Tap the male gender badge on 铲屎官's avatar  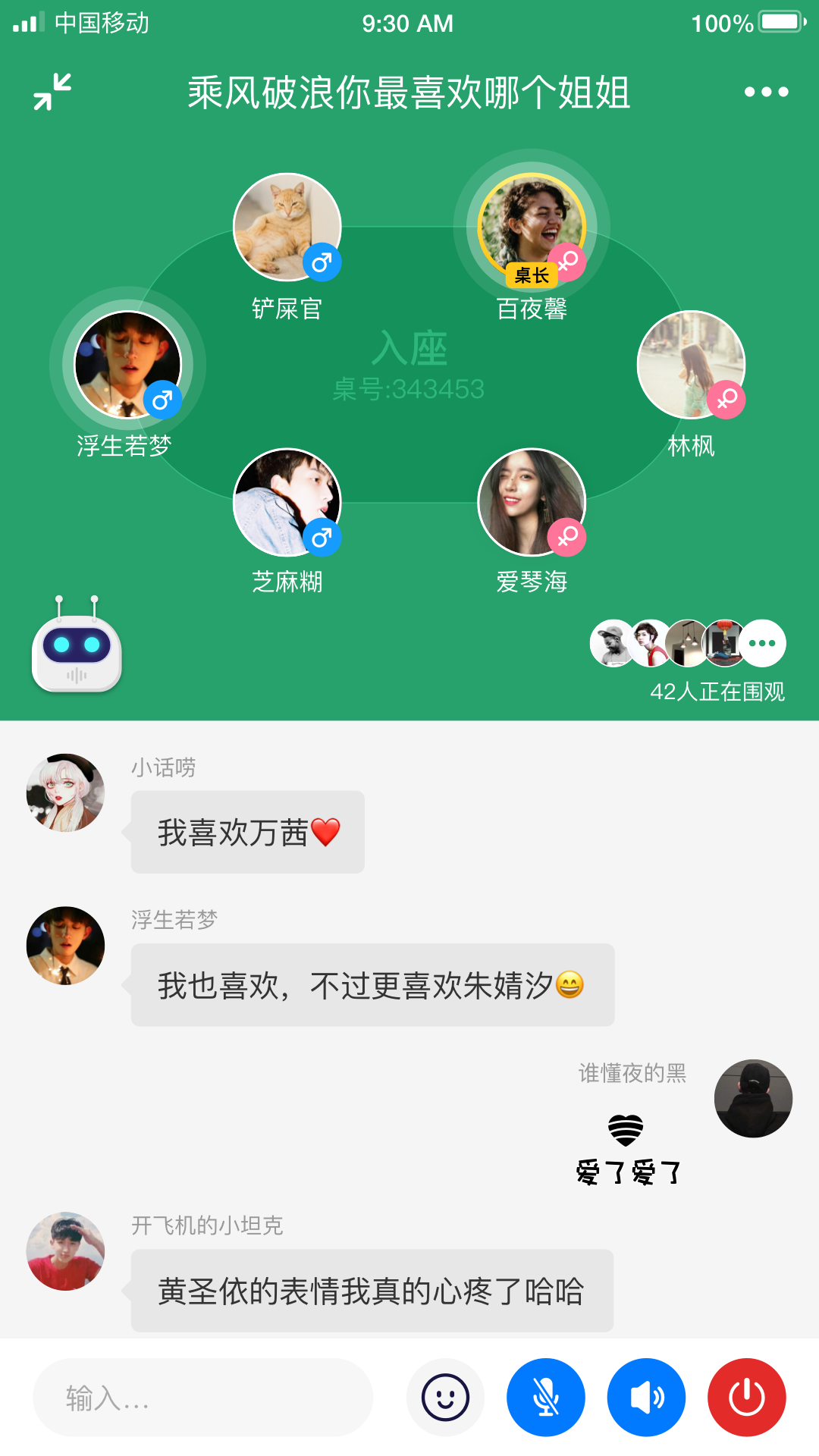[x=322, y=262]
